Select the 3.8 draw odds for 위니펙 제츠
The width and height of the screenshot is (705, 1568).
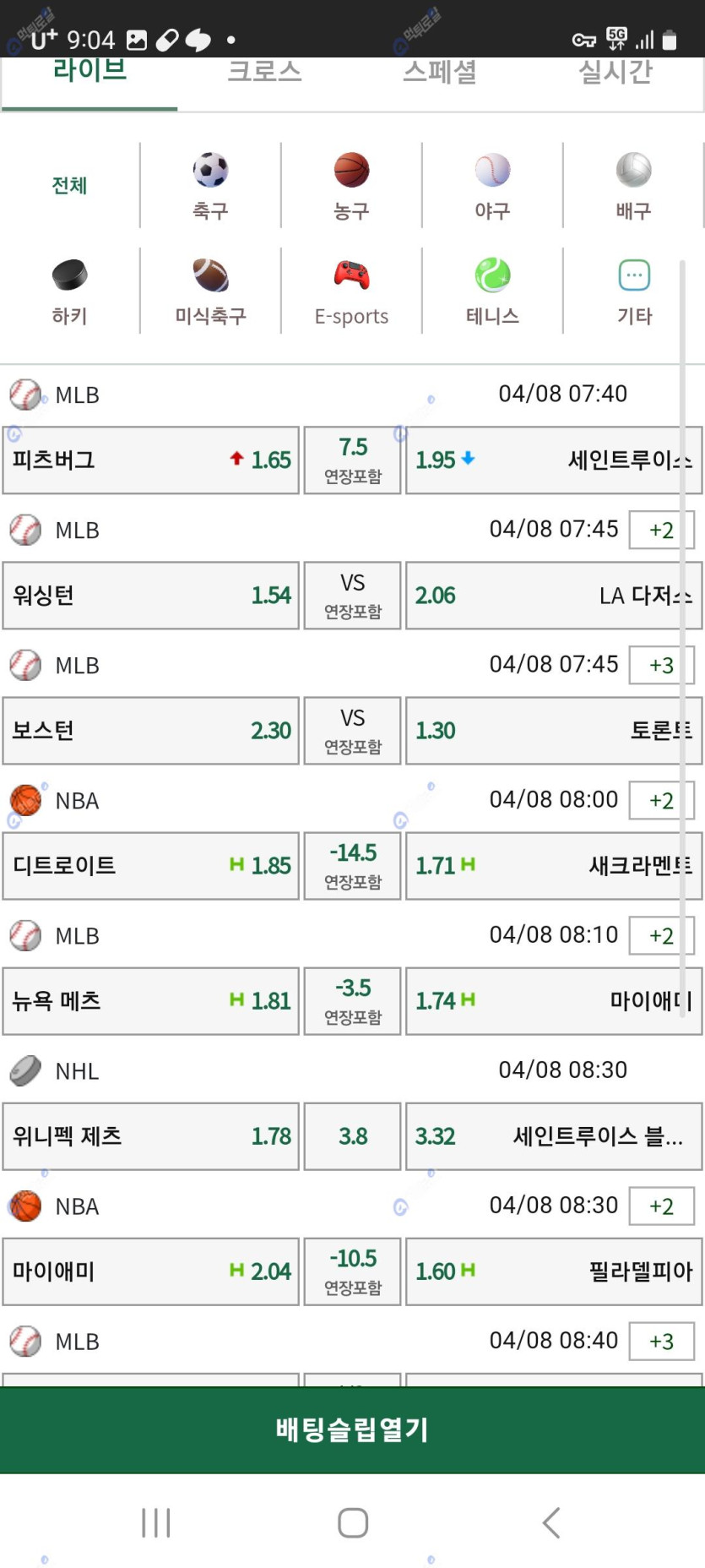click(352, 1136)
